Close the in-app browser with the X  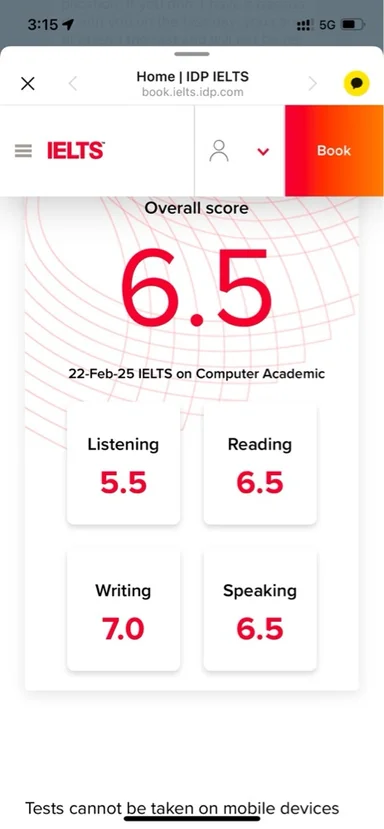coord(28,84)
